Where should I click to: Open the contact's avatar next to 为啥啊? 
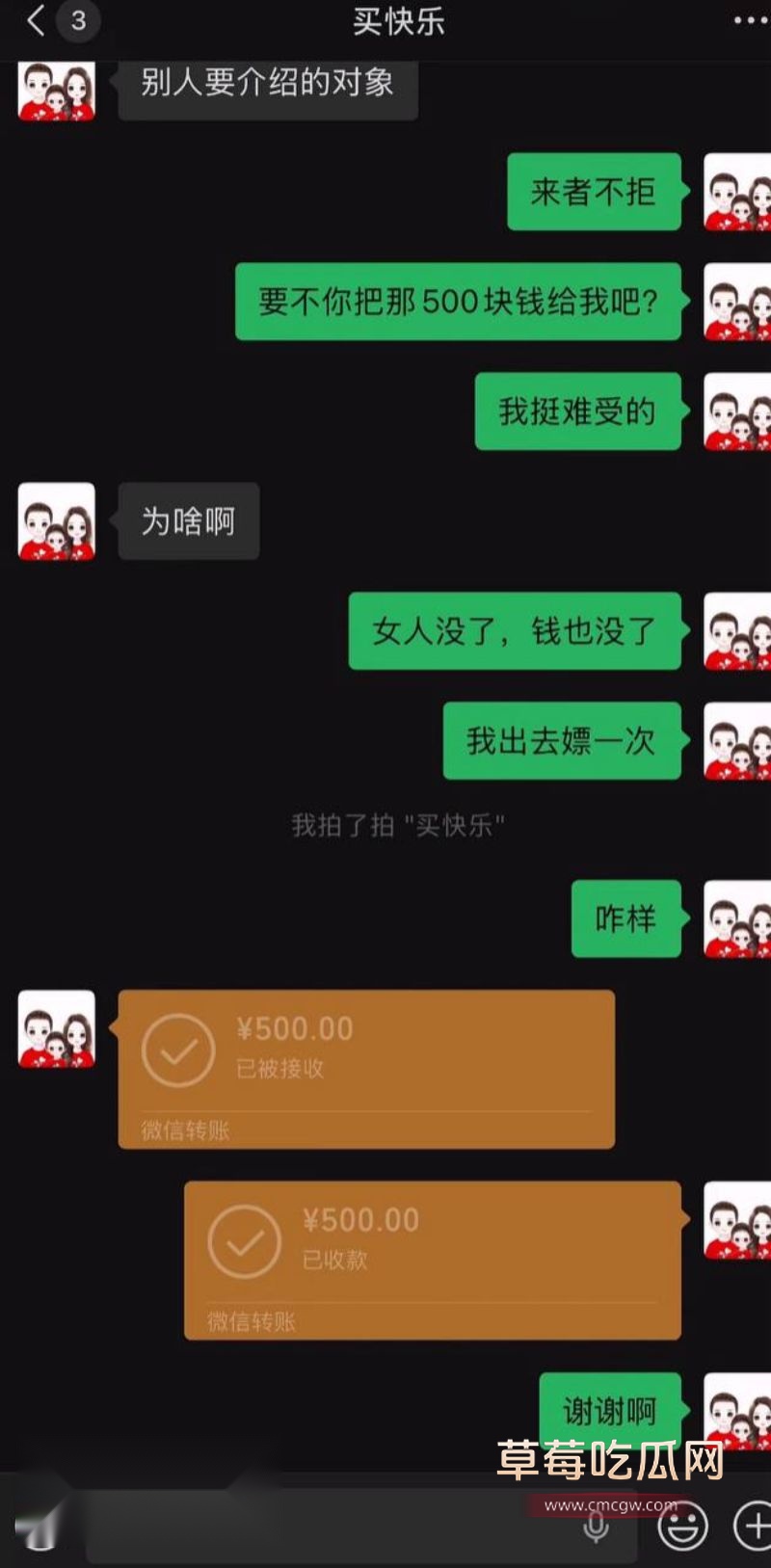point(55,520)
